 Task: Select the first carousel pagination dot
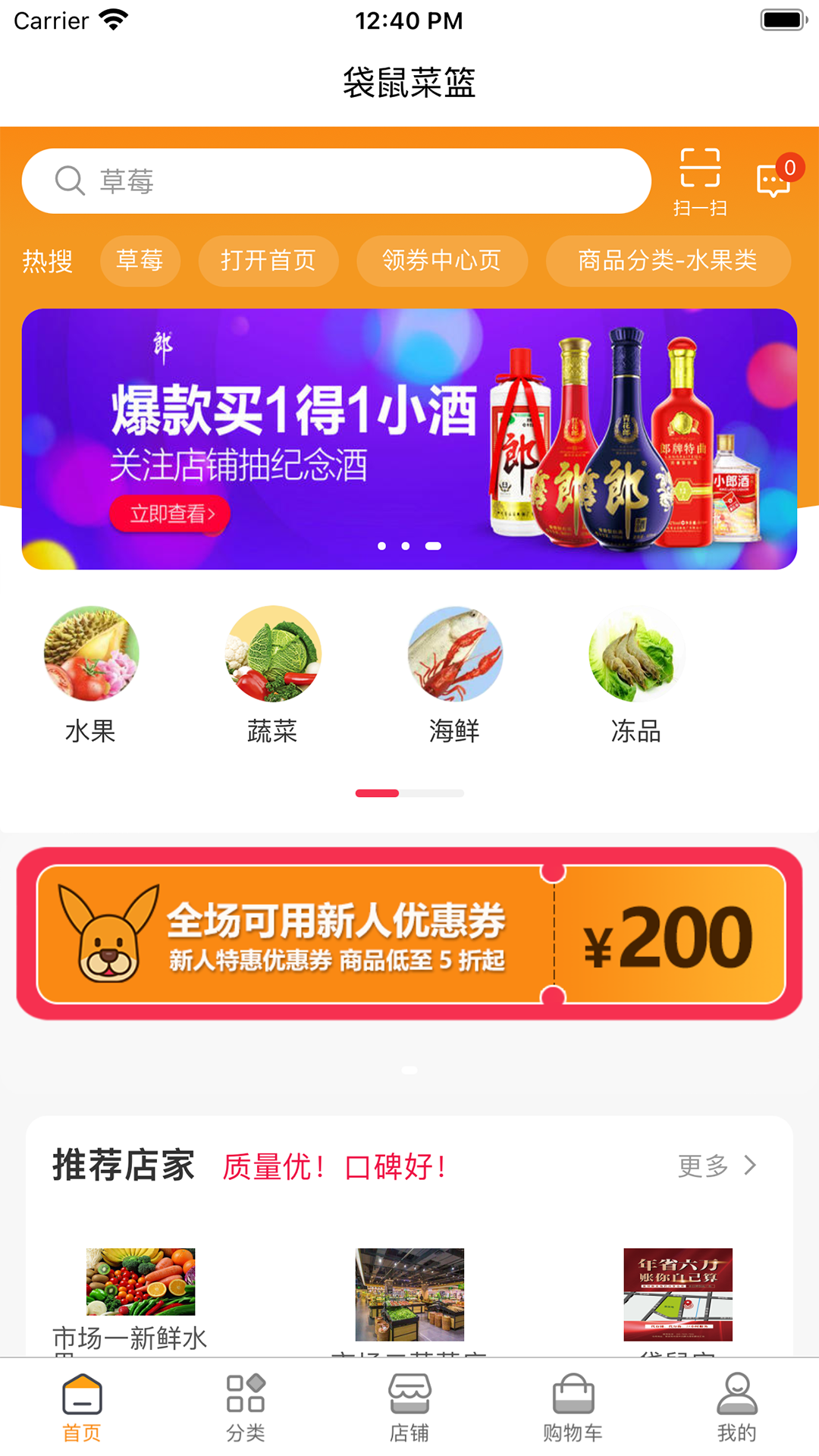tap(383, 545)
